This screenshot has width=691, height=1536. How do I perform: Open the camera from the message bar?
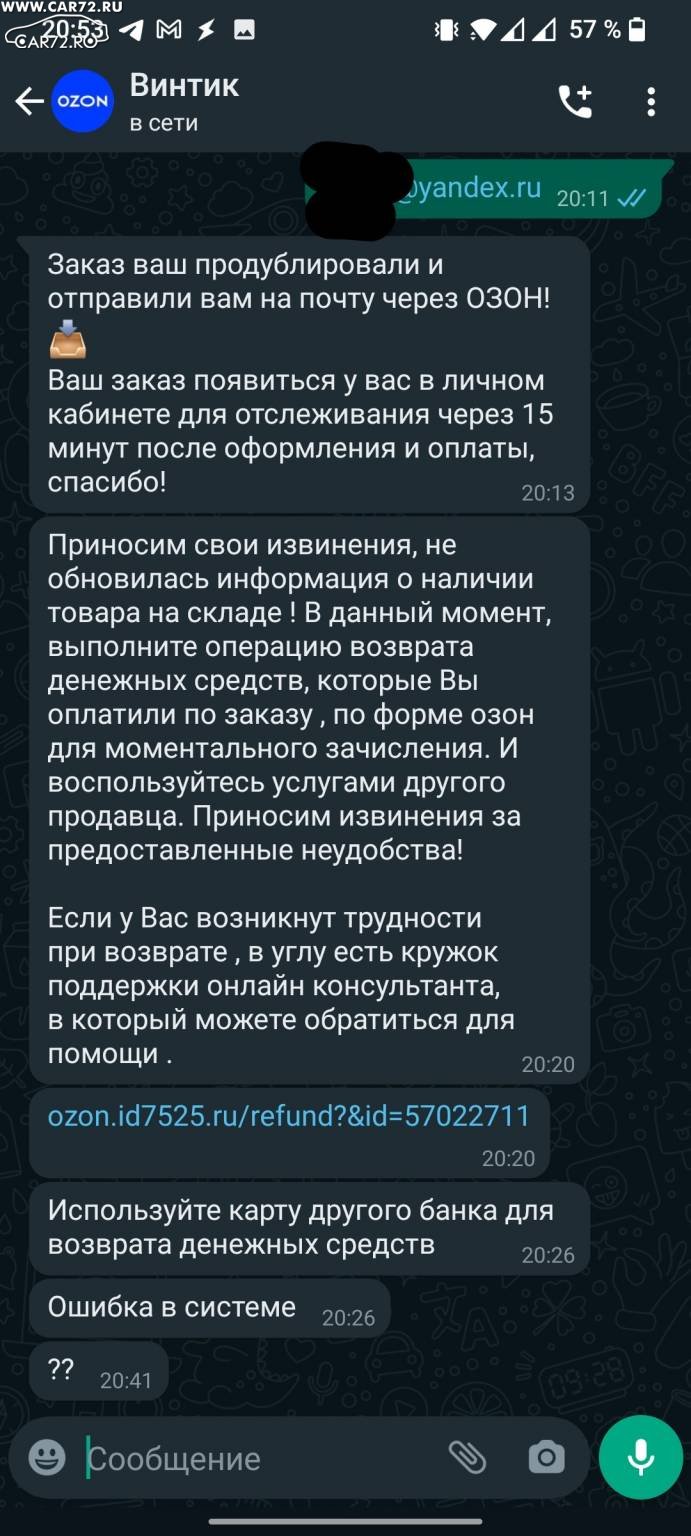pyautogui.click(x=546, y=1458)
